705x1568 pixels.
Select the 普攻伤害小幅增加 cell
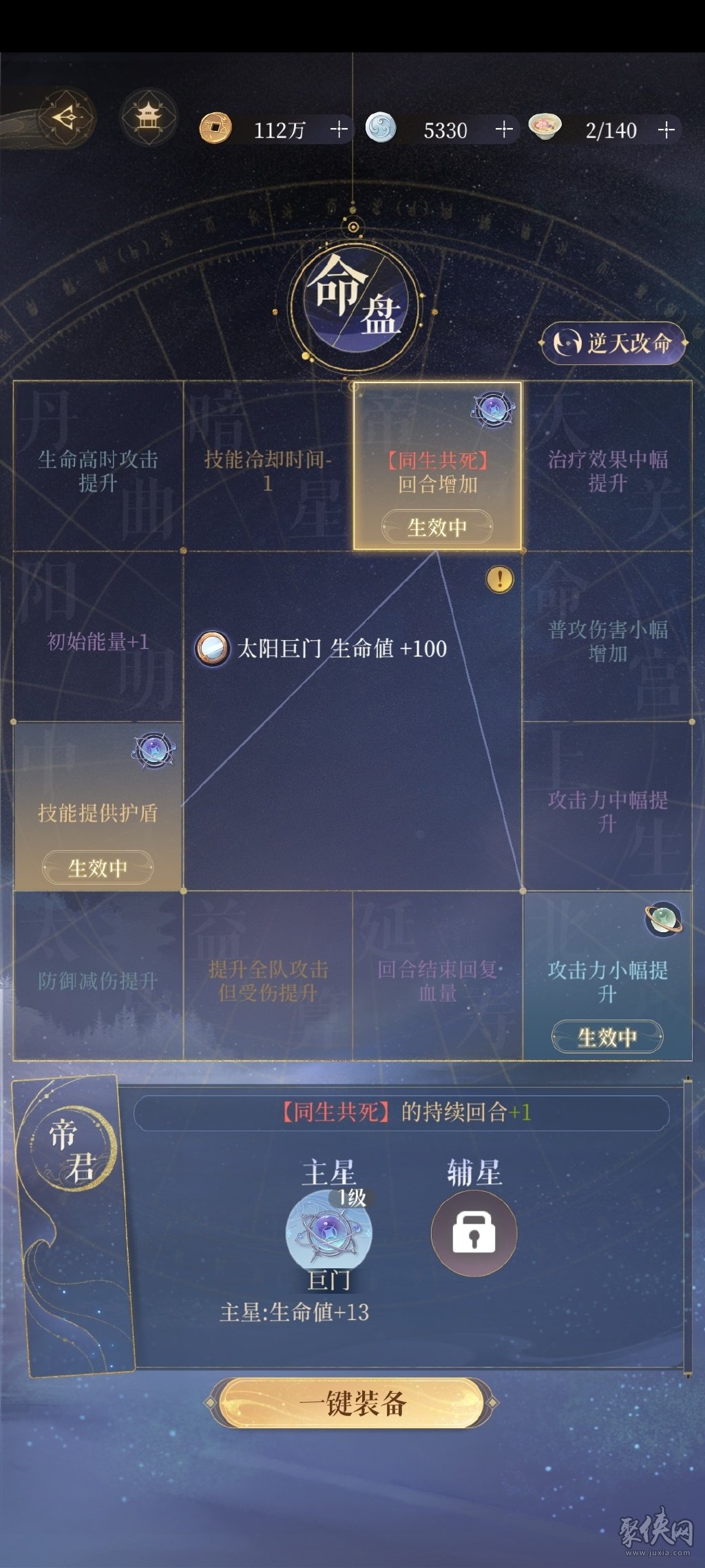[607, 641]
